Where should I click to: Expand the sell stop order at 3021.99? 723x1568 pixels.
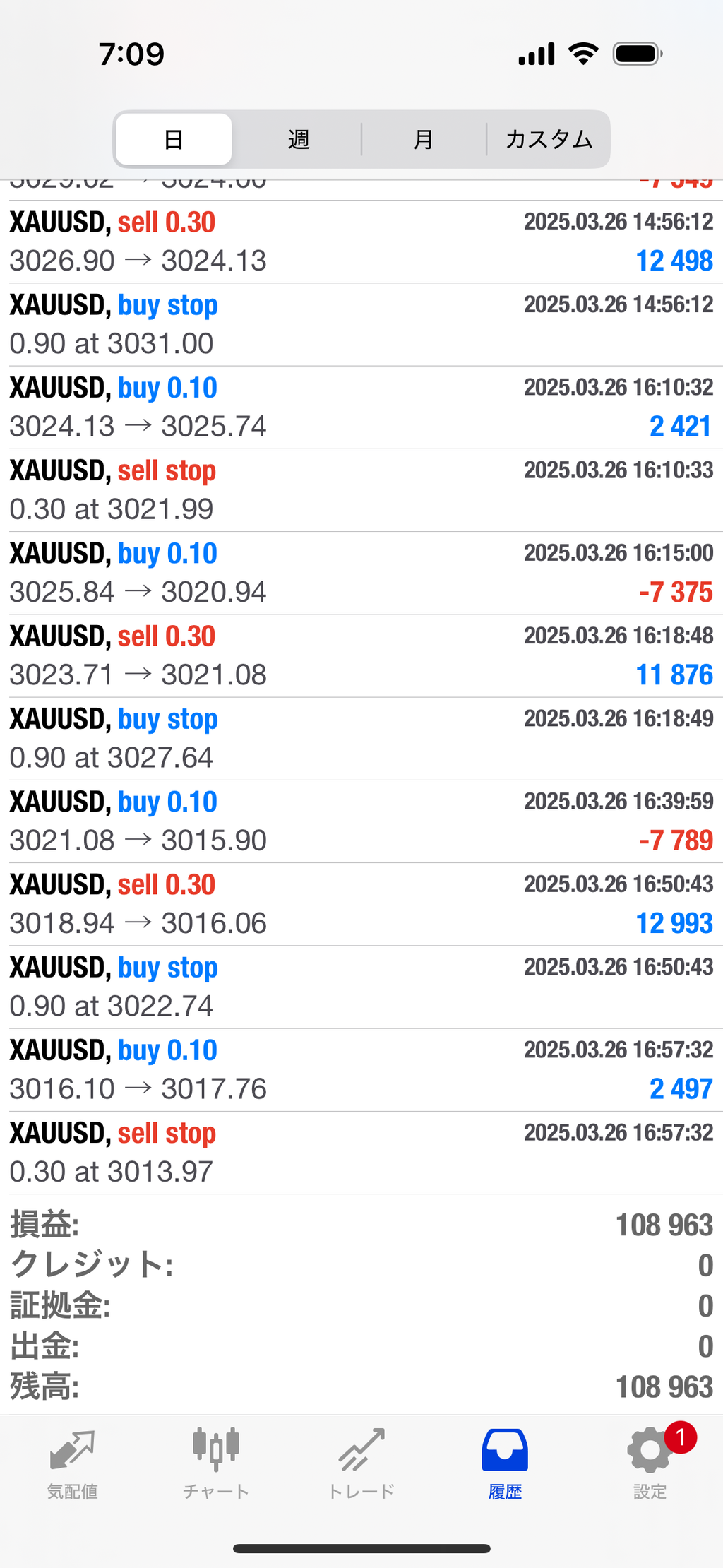361,489
